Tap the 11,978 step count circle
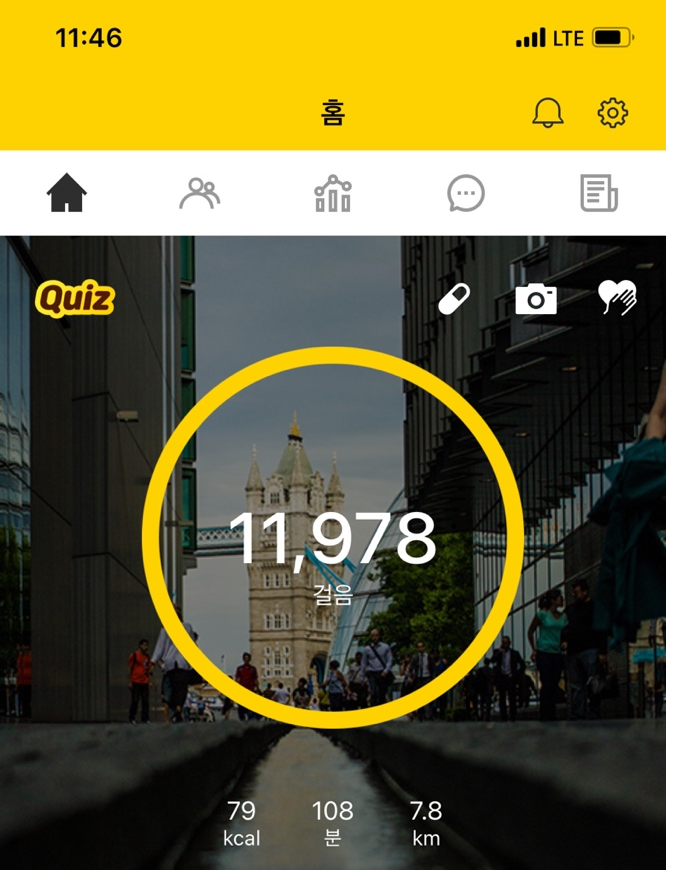 click(x=333, y=537)
